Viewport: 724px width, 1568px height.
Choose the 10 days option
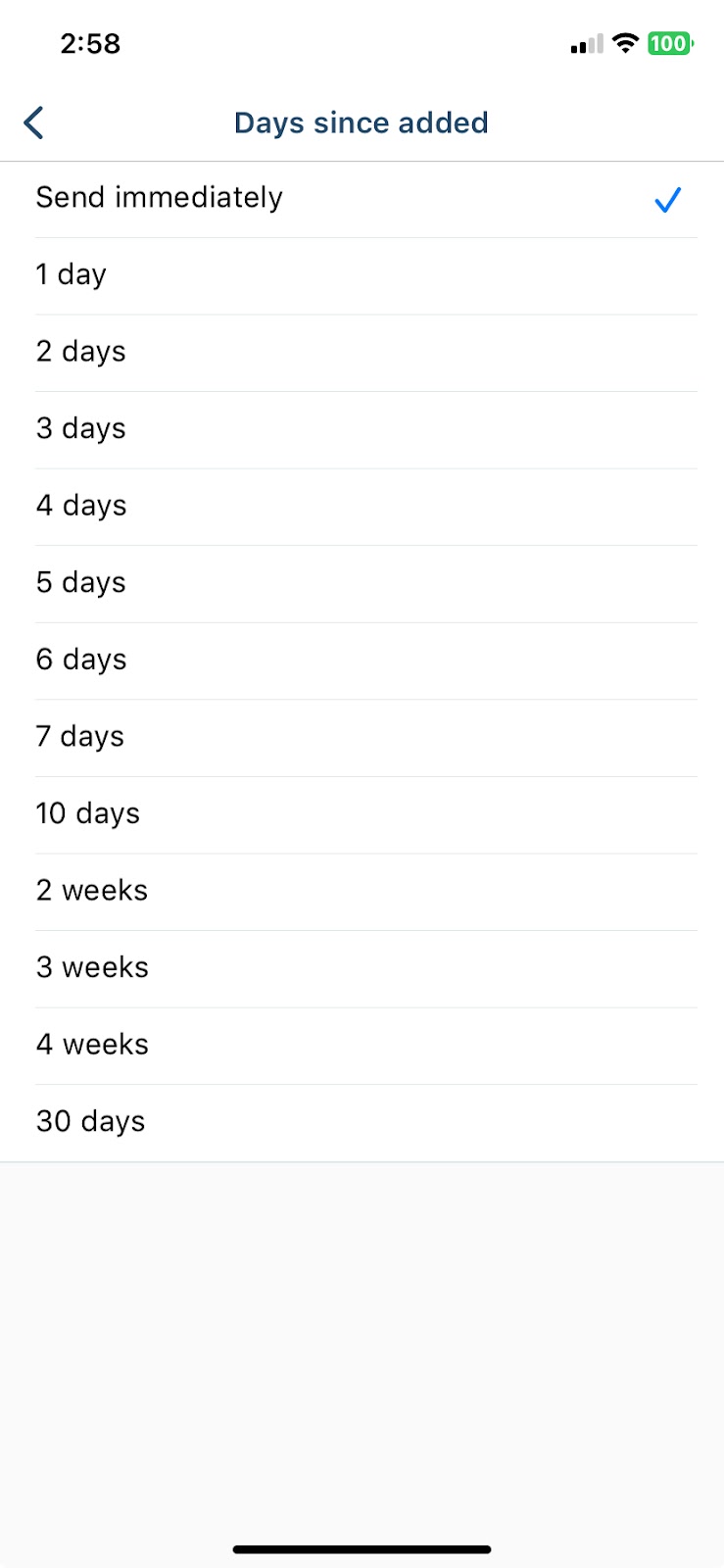click(362, 814)
